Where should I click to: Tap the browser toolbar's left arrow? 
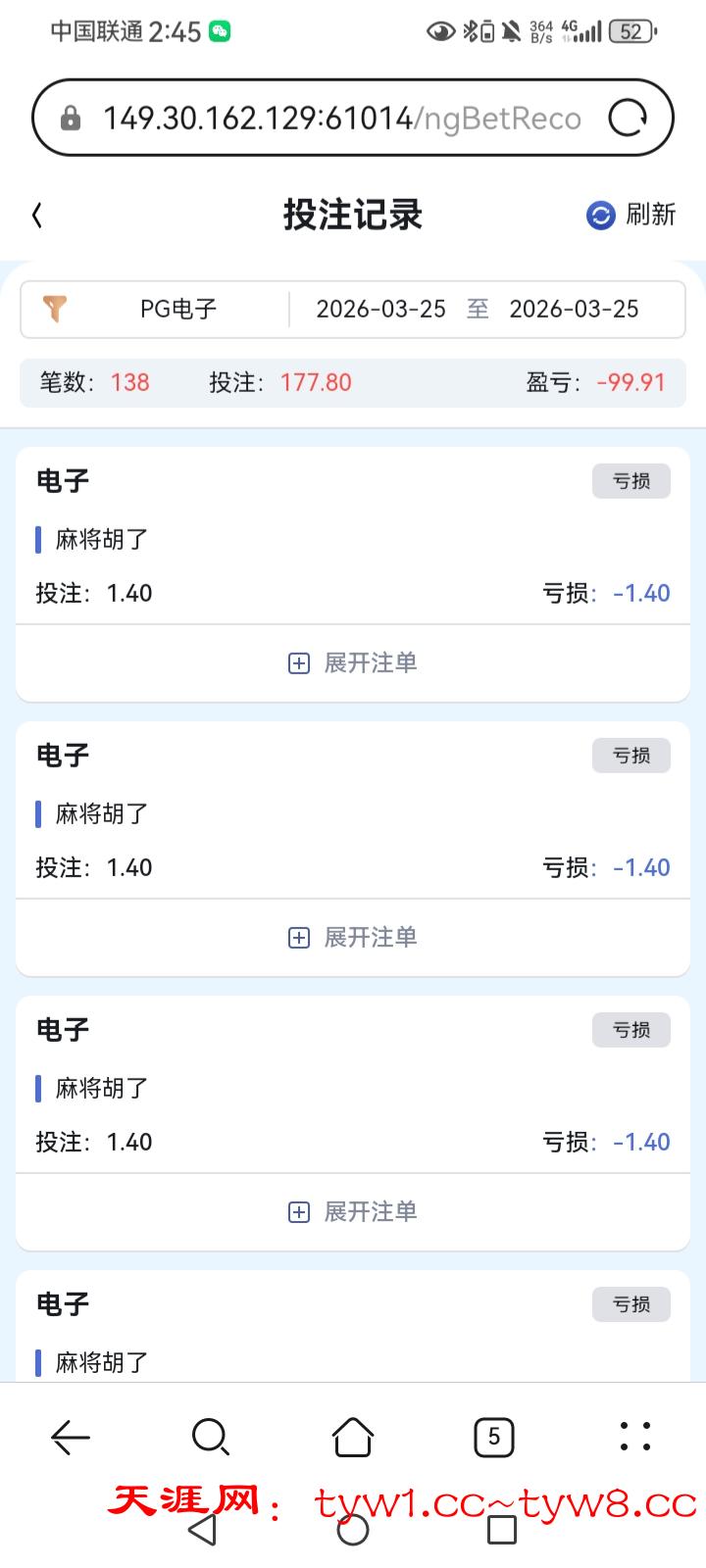tap(70, 1437)
